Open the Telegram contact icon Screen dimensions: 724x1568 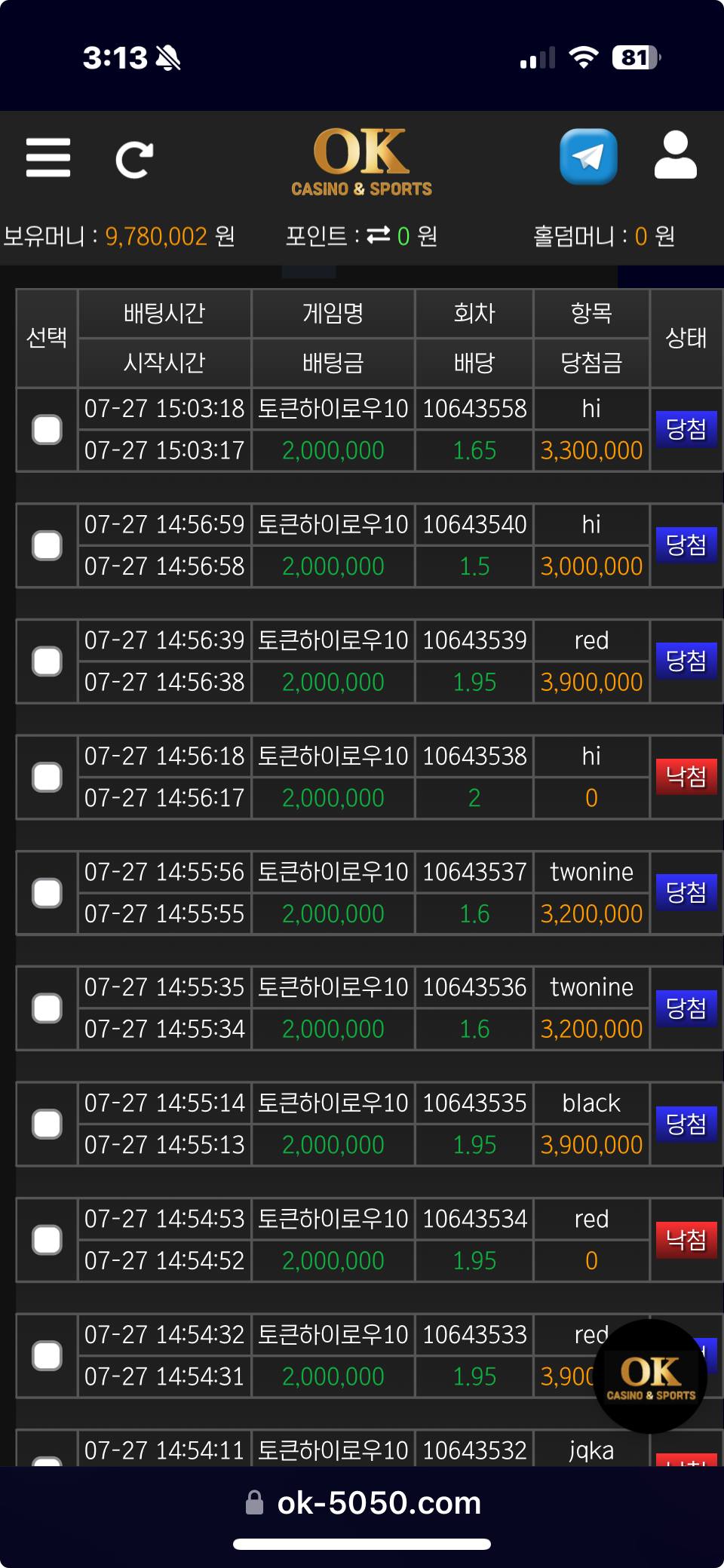(x=588, y=157)
